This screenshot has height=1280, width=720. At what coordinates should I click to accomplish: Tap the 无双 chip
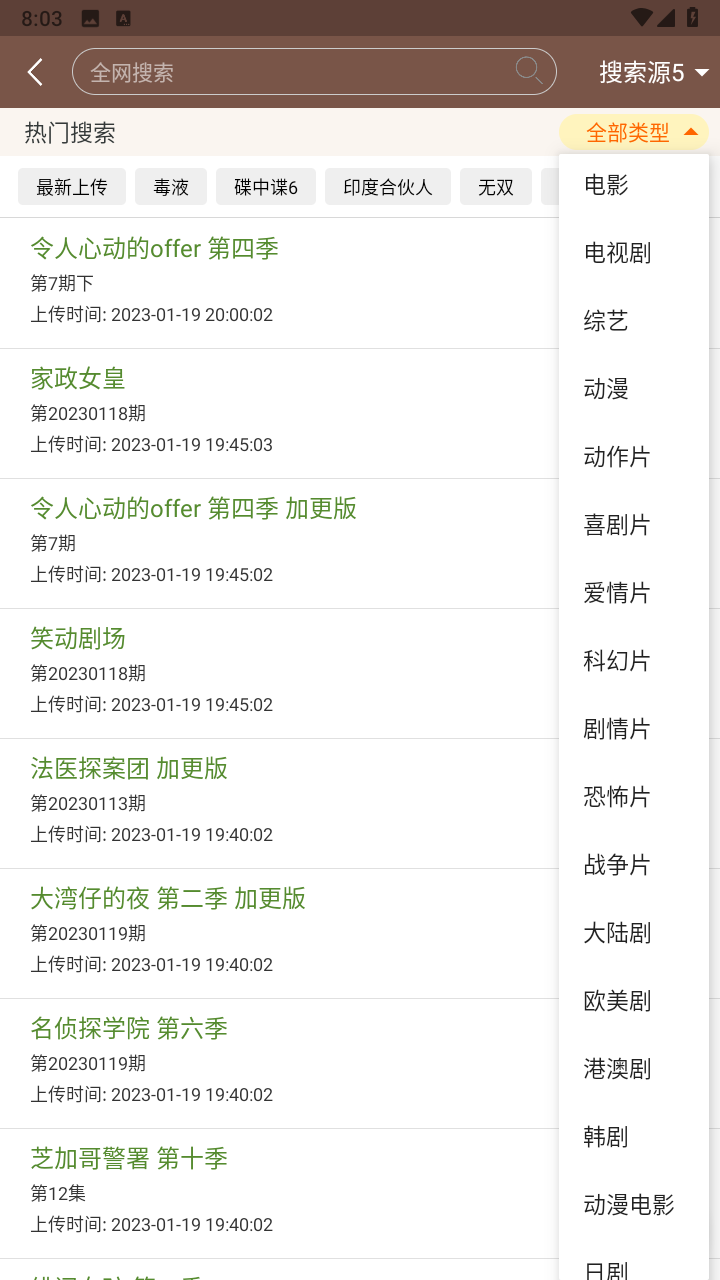click(496, 187)
